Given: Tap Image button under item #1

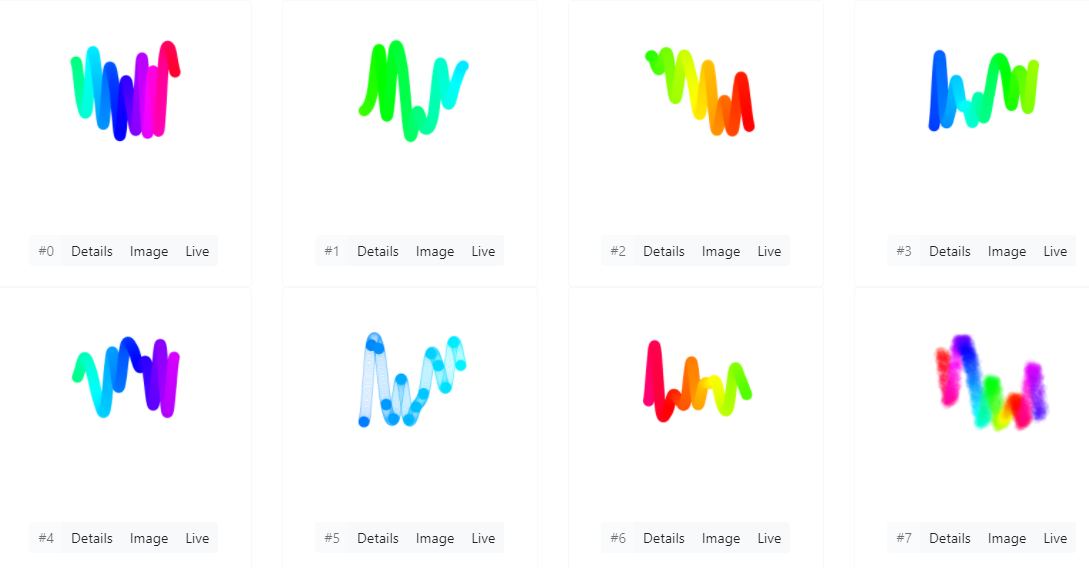Looking at the screenshot, I should (x=435, y=251).
